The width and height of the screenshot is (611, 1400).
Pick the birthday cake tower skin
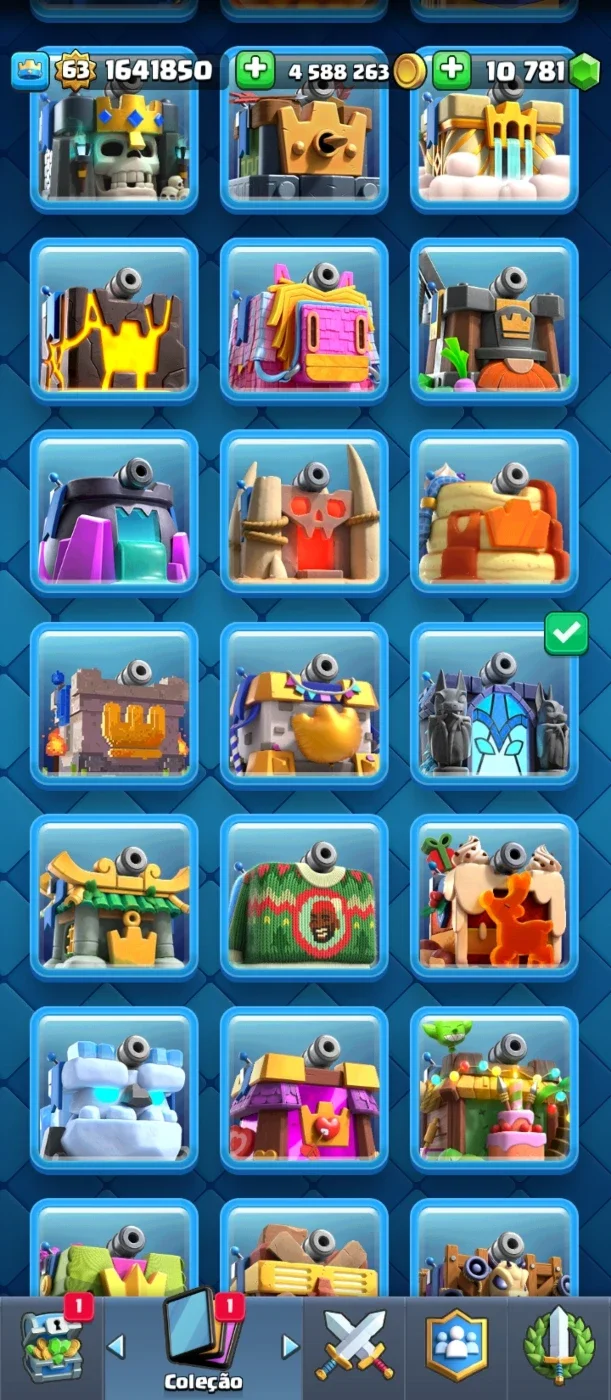[494, 1089]
